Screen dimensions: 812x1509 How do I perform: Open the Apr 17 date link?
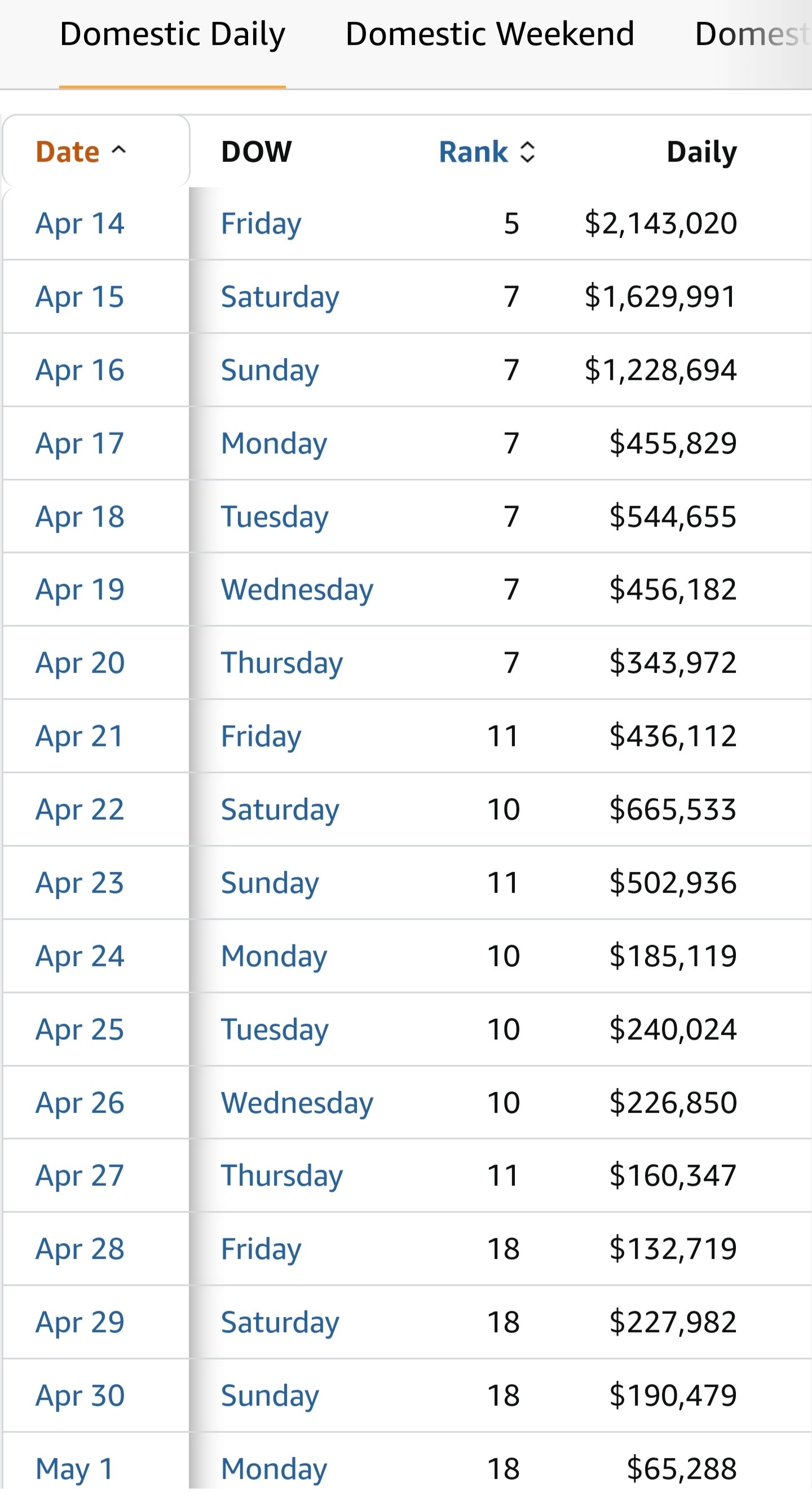click(80, 443)
